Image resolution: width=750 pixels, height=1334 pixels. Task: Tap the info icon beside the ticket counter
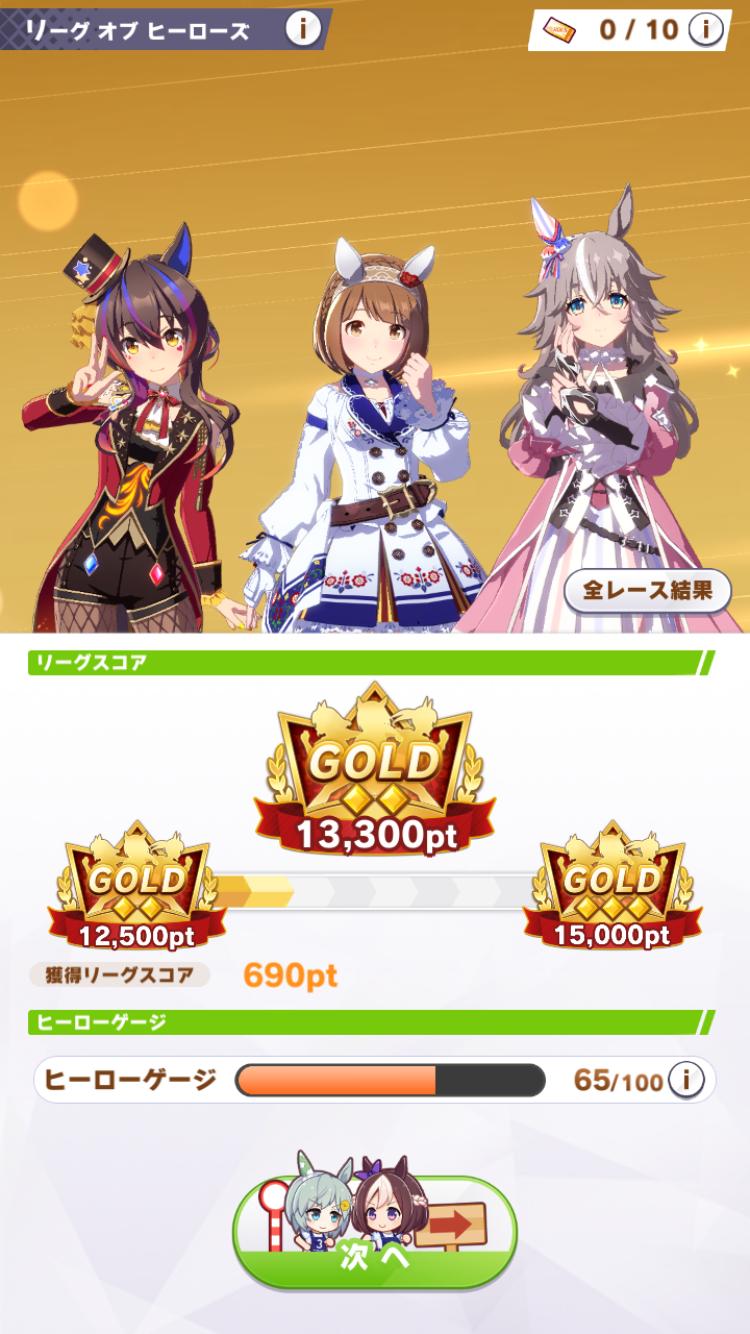click(x=706, y=29)
